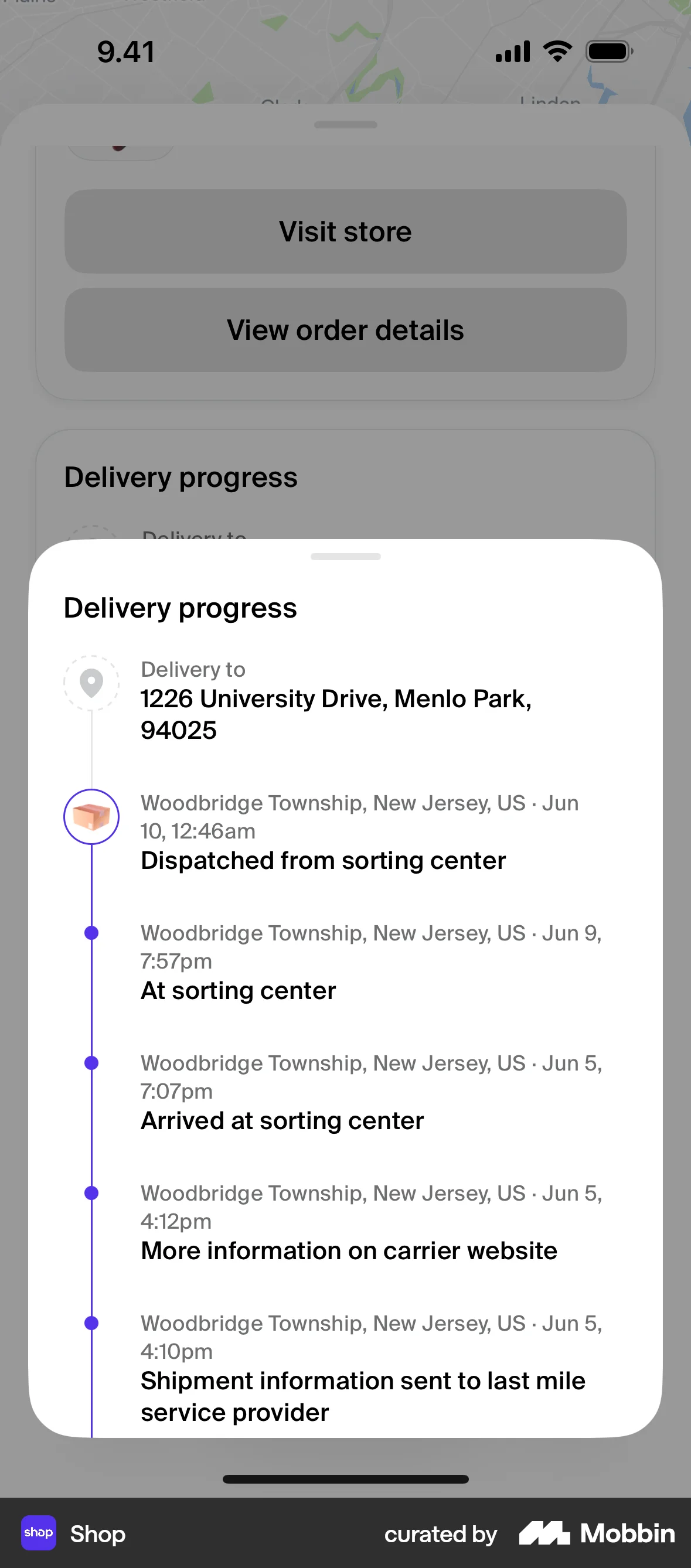Tap the dot for Shipment information sent event
Screen dimensions: 691x1568
(x=91, y=1322)
